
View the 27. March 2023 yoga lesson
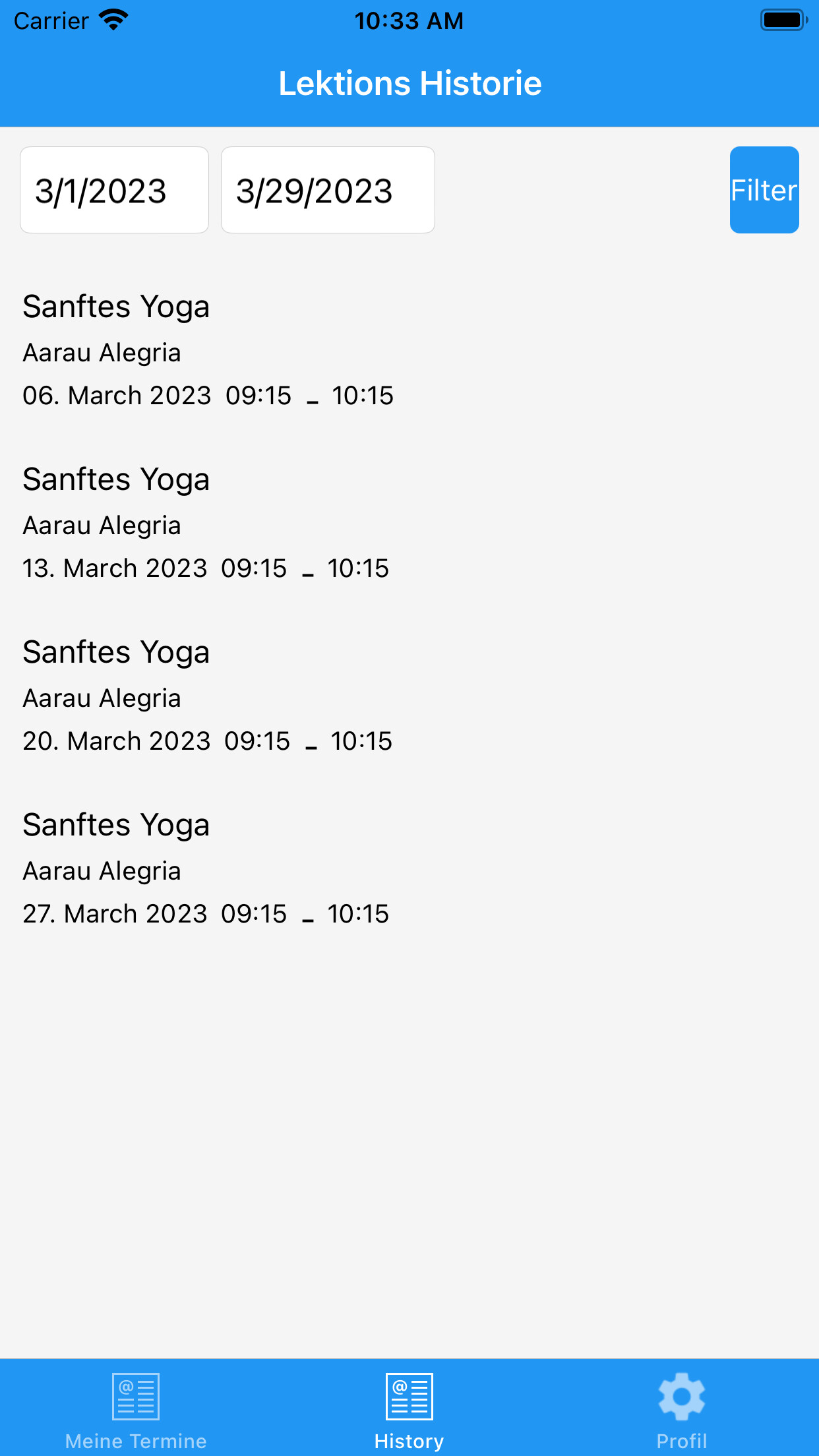409,869
